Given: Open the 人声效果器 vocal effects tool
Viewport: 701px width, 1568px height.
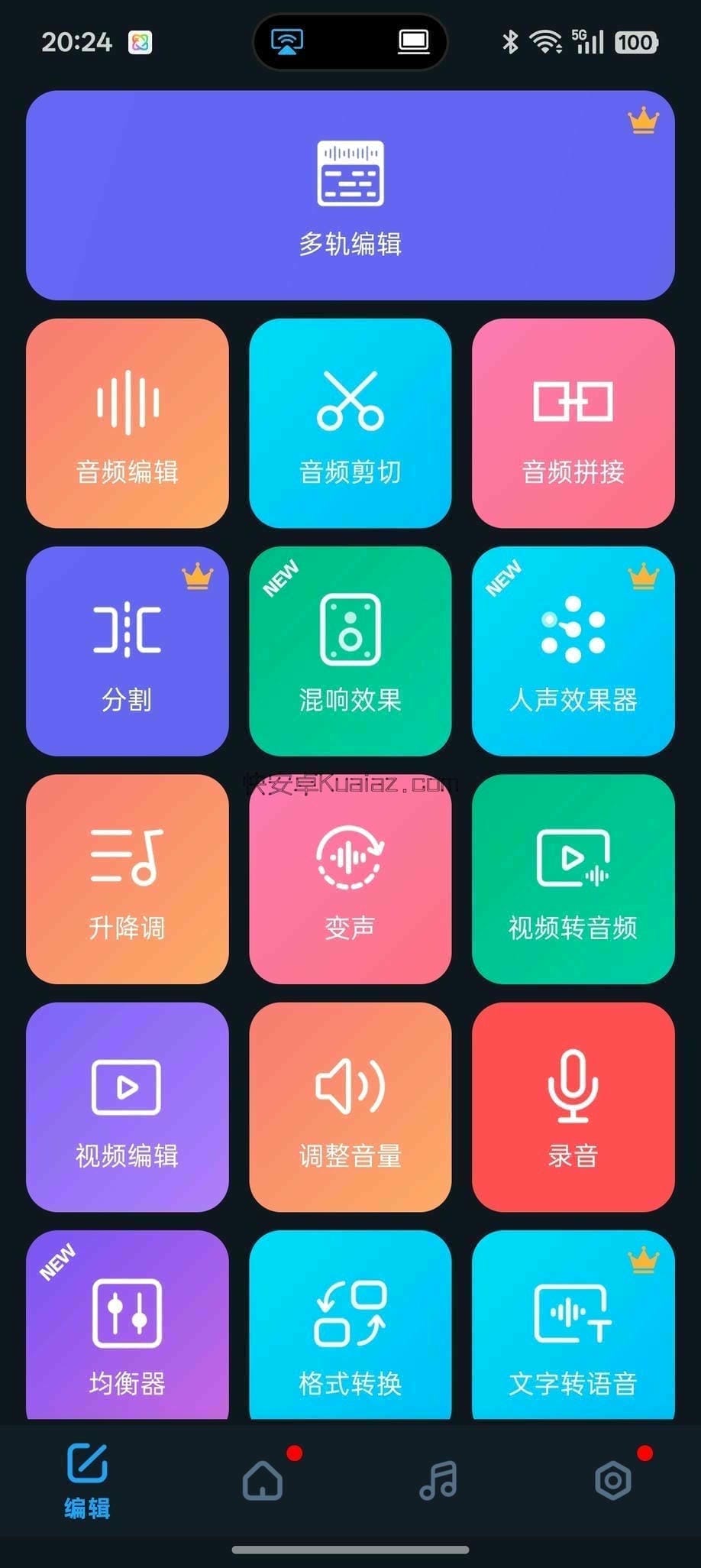Looking at the screenshot, I should click(573, 651).
